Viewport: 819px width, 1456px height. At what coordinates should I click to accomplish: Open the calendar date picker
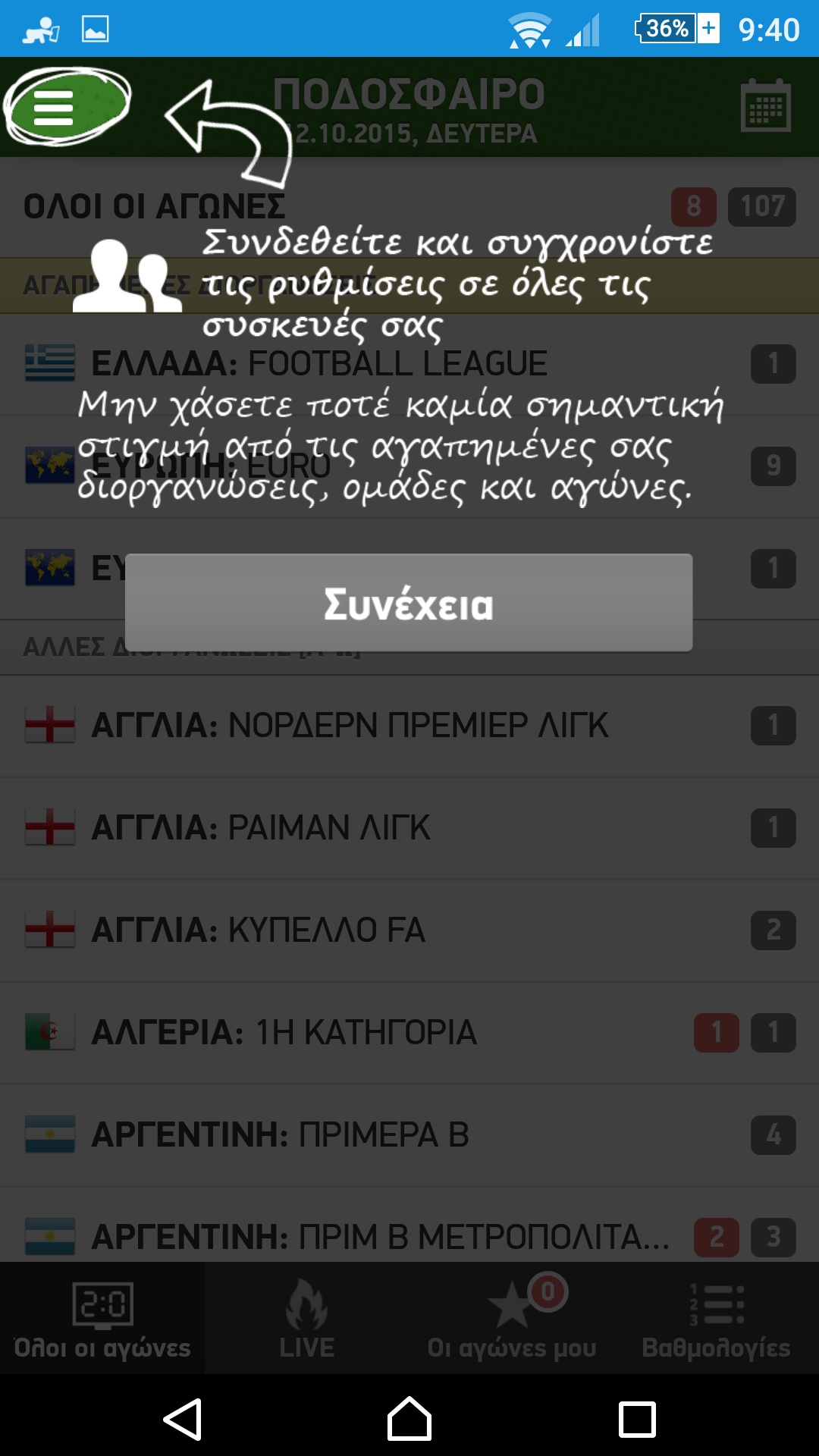[x=765, y=106]
